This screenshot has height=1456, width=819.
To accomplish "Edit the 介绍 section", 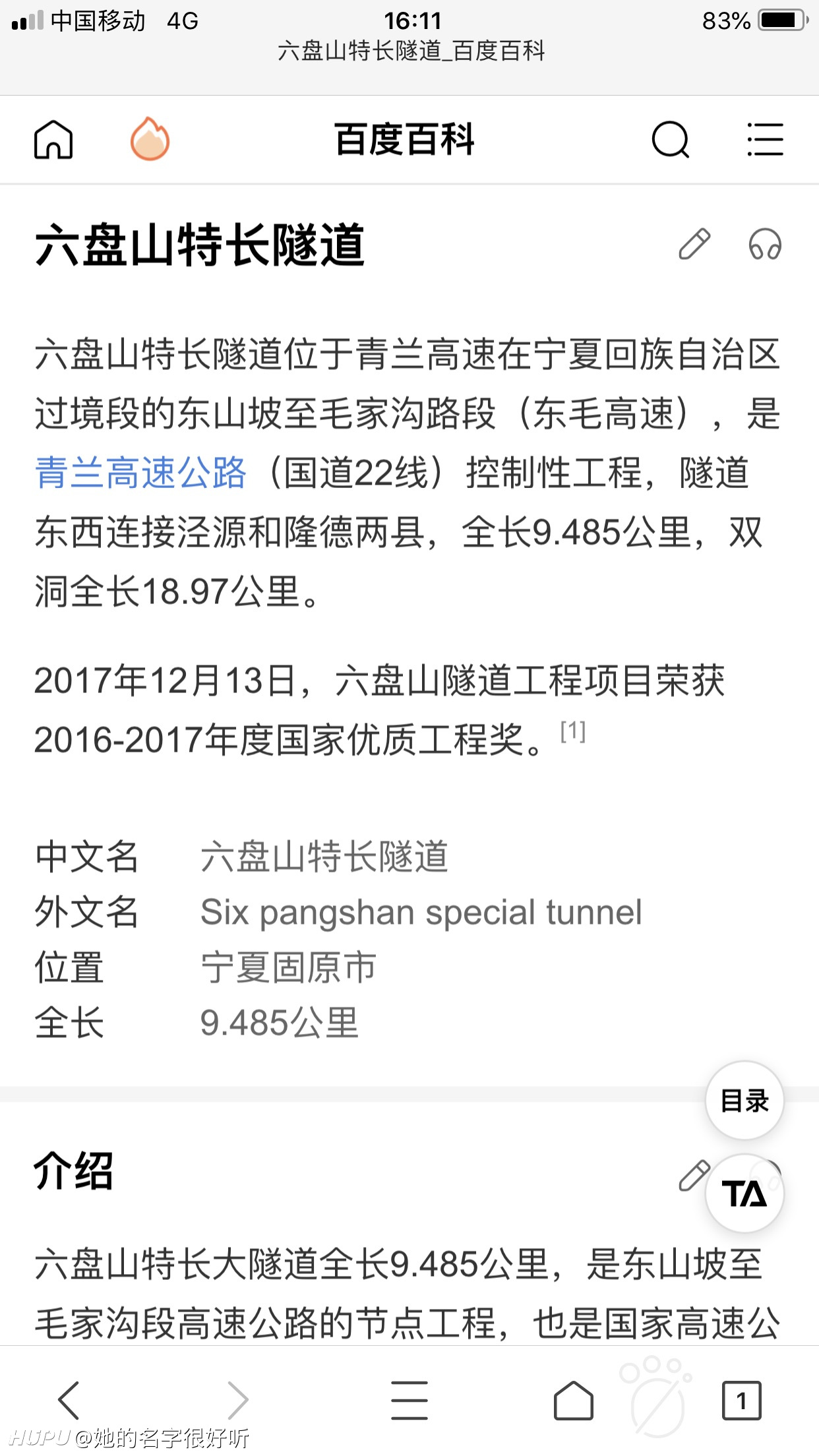I will [x=693, y=1176].
